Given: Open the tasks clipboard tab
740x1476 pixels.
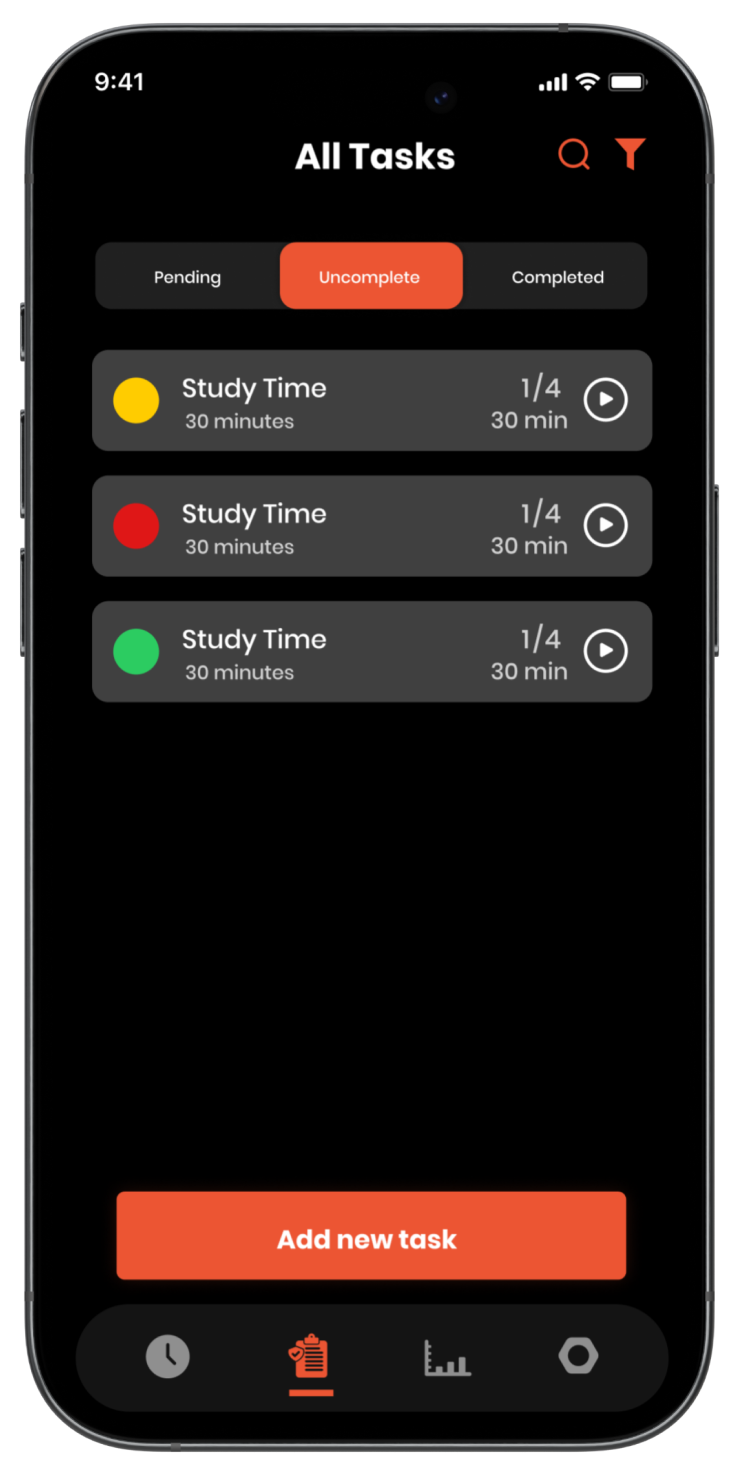Looking at the screenshot, I should pyautogui.click(x=310, y=1357).
